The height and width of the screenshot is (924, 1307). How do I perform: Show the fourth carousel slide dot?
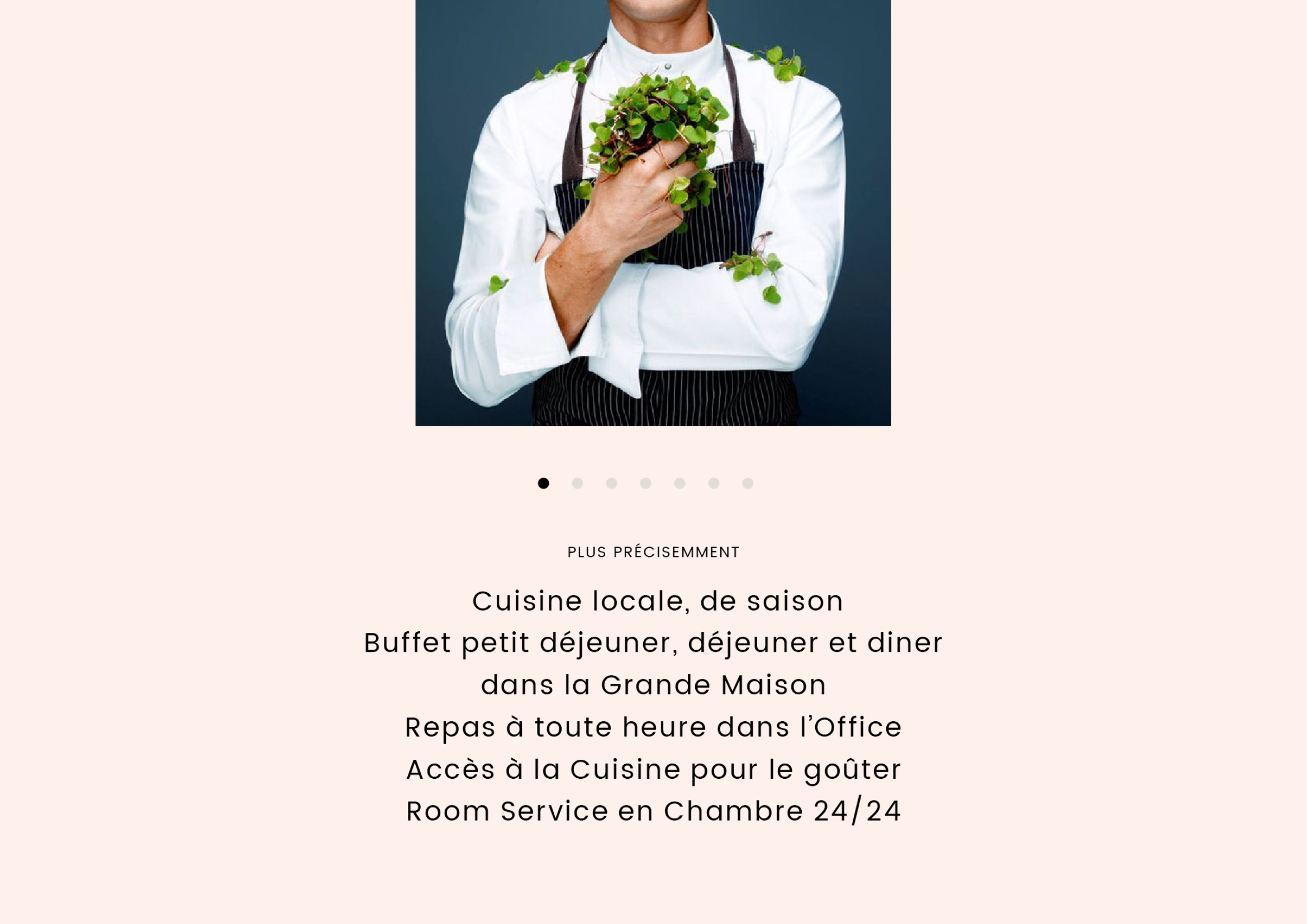pyautogui.click(x=645, y=483)
